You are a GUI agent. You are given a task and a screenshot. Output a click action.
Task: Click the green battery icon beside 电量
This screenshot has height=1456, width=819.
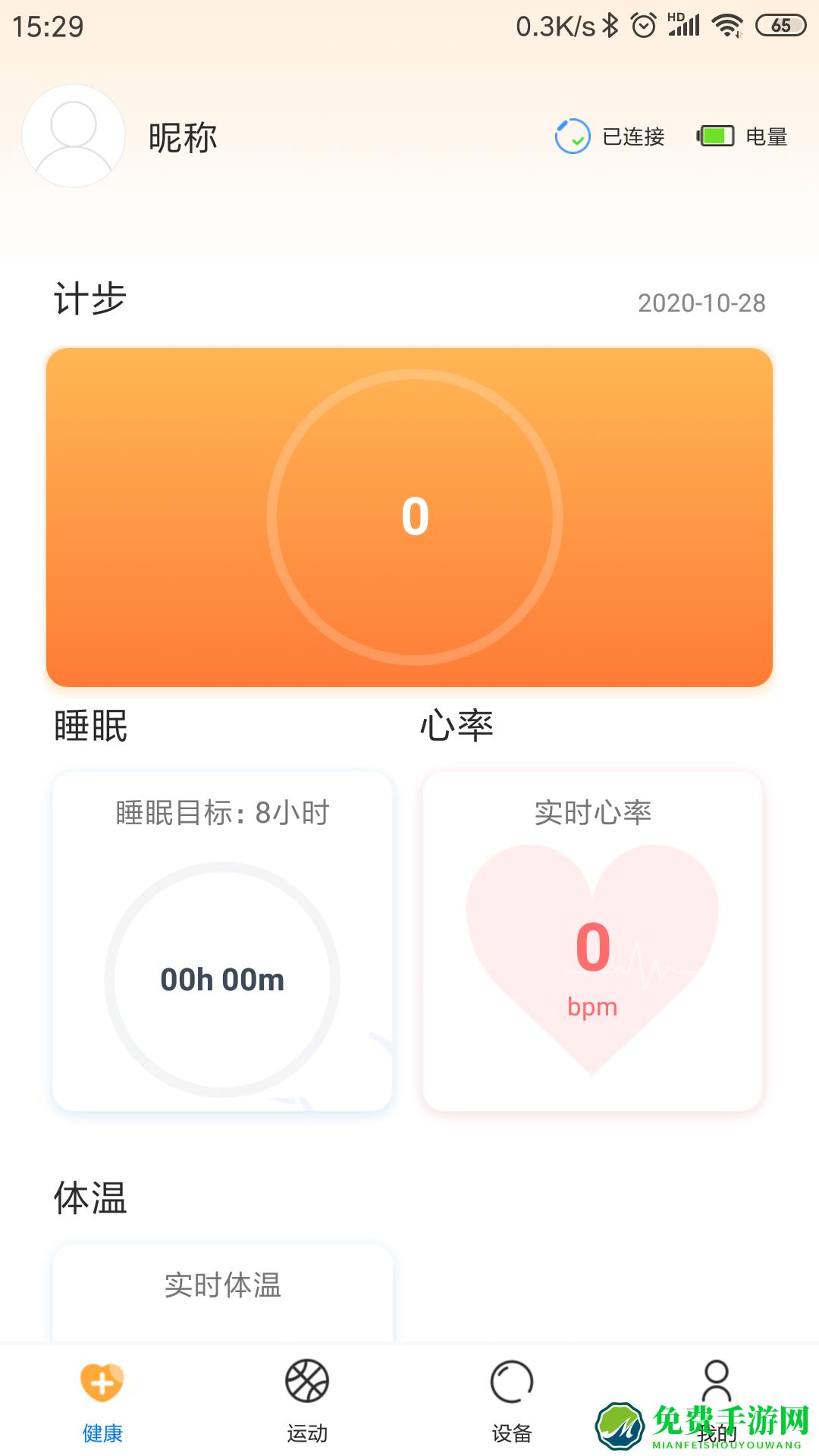point(714,136)
